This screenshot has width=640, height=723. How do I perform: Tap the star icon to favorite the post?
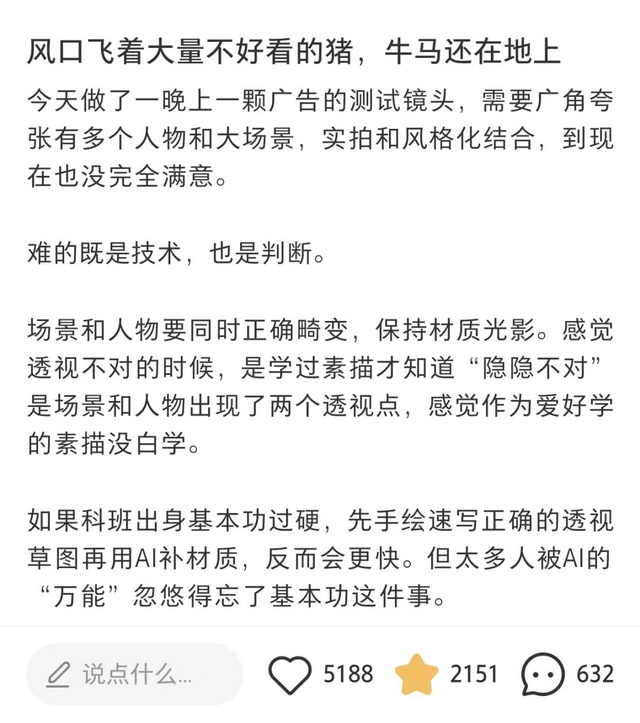tap(416, 675)
